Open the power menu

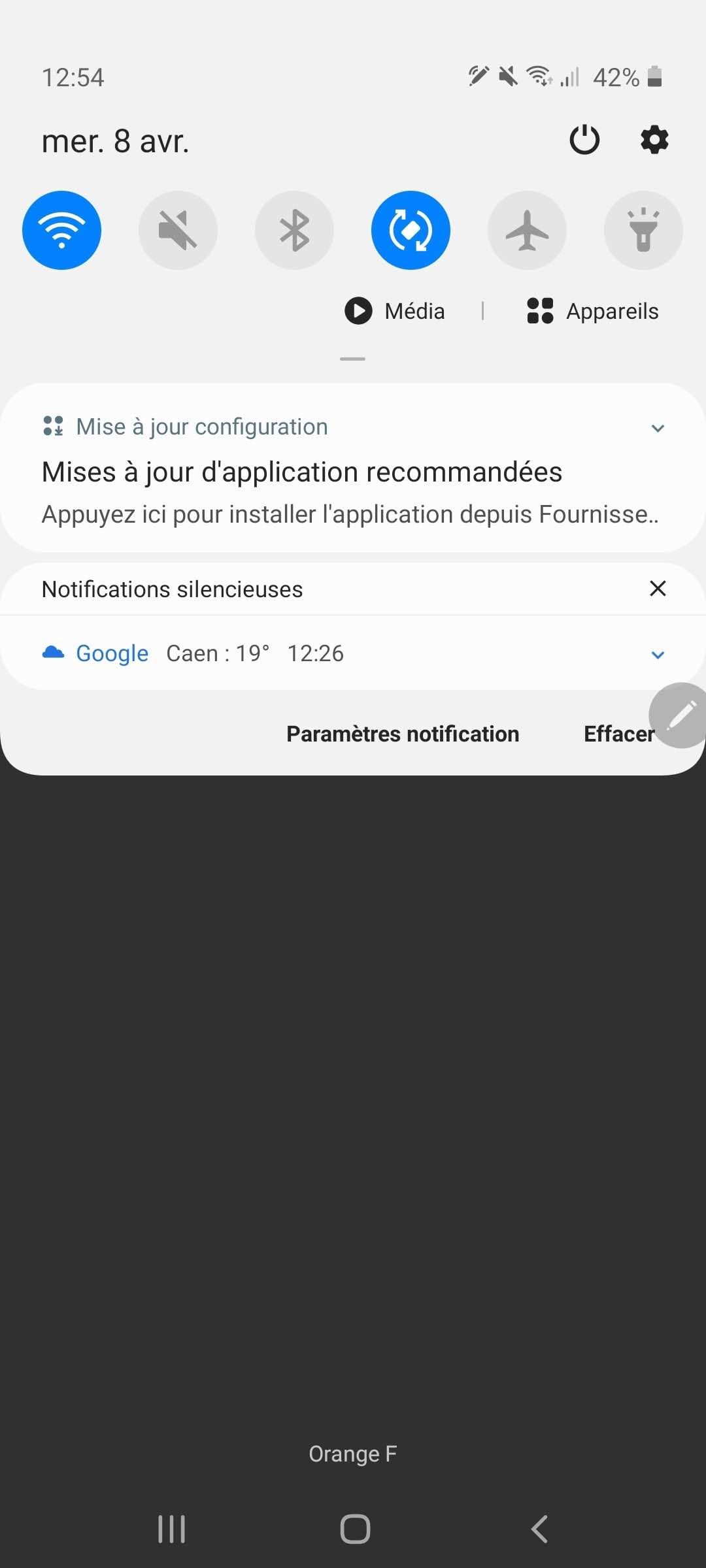pyautogui.click(x=584, y=140)
